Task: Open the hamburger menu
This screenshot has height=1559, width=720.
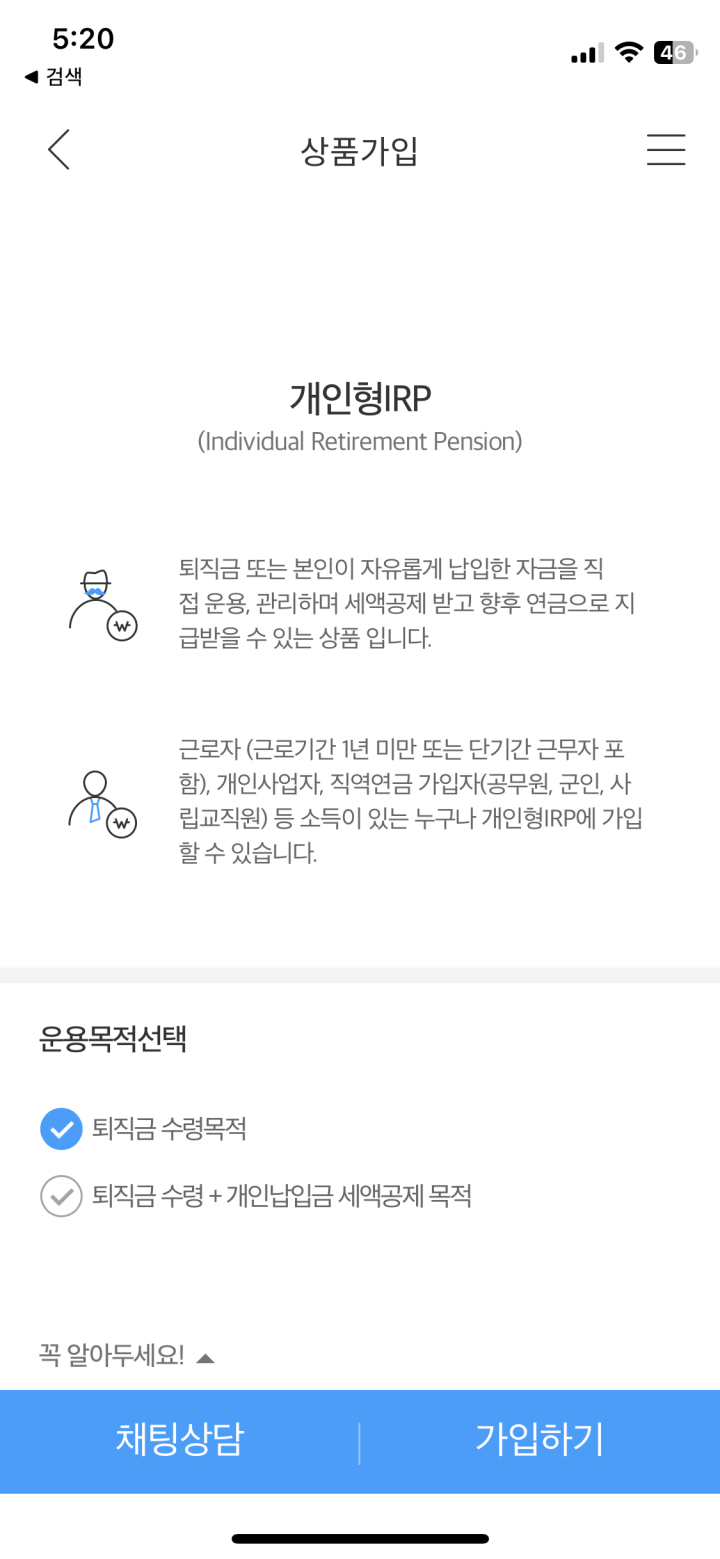Action: (x=666, y=150)
